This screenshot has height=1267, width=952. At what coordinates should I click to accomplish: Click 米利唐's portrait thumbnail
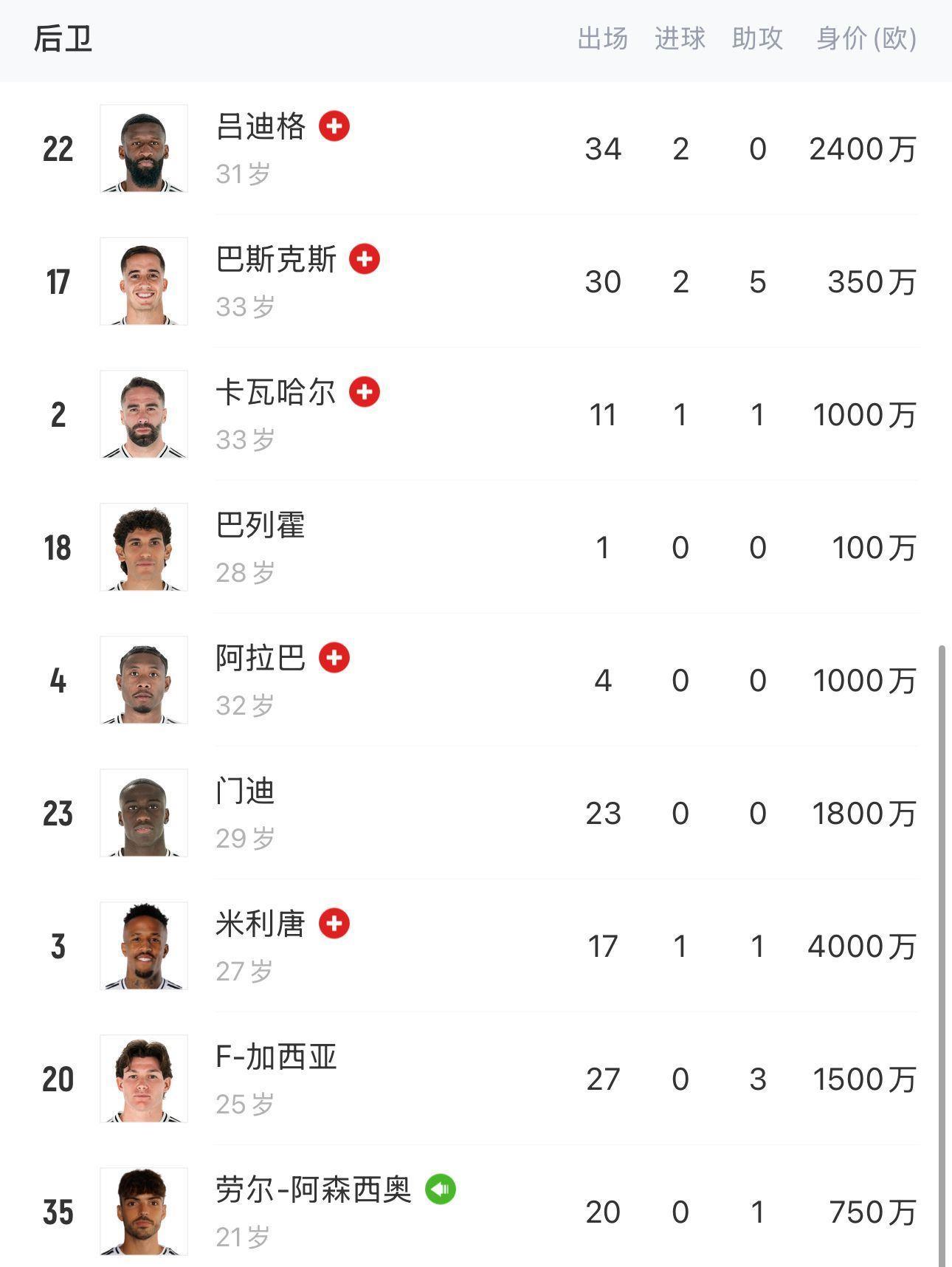143,944
